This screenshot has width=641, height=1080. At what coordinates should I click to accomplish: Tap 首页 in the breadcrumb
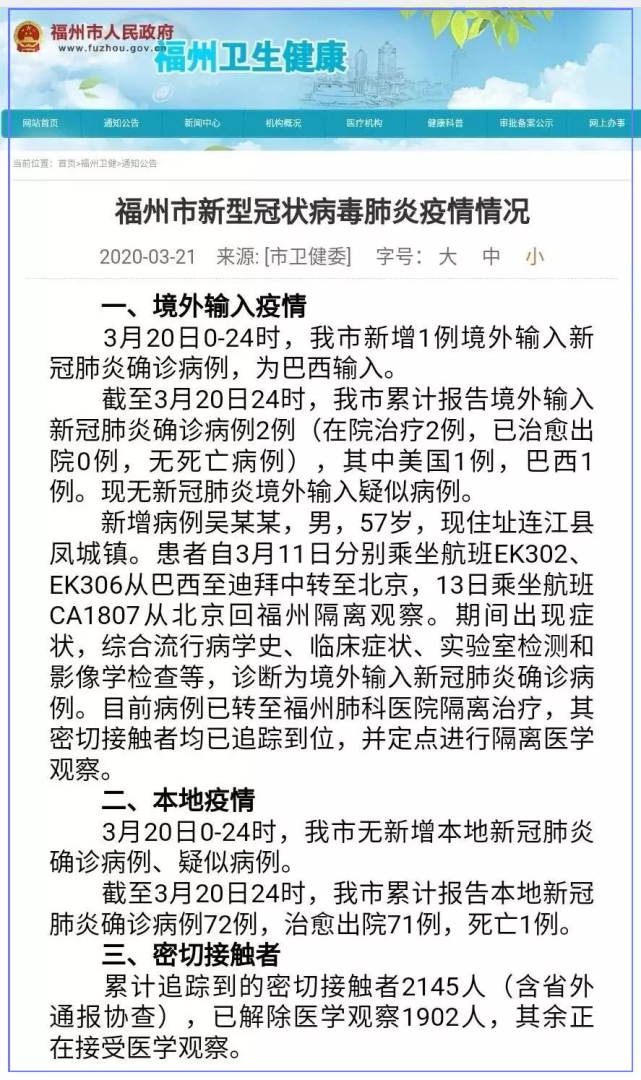pyautogui.click(x=66, y=163)
